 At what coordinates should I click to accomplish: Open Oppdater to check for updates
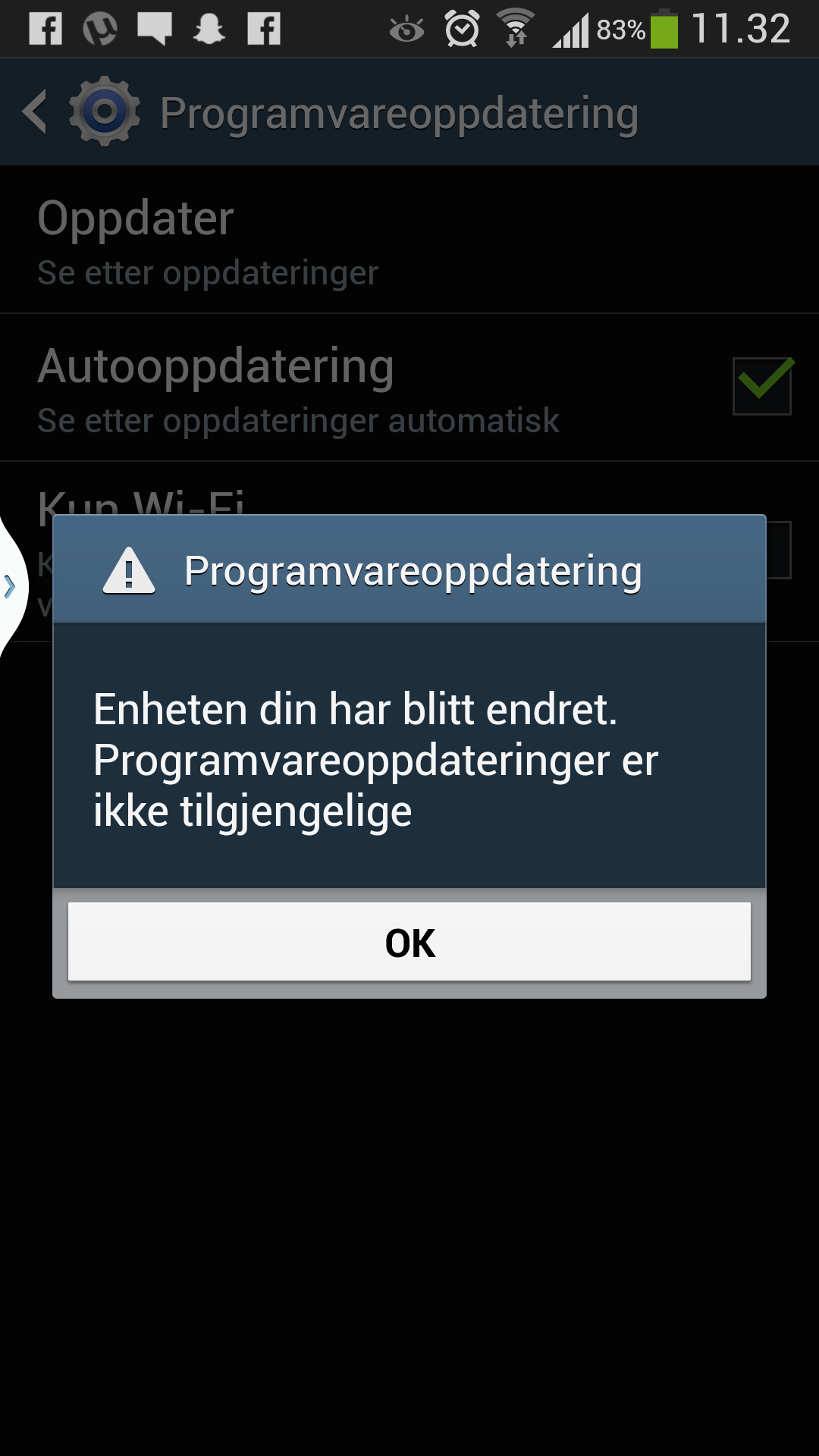[x=409, y=240]
